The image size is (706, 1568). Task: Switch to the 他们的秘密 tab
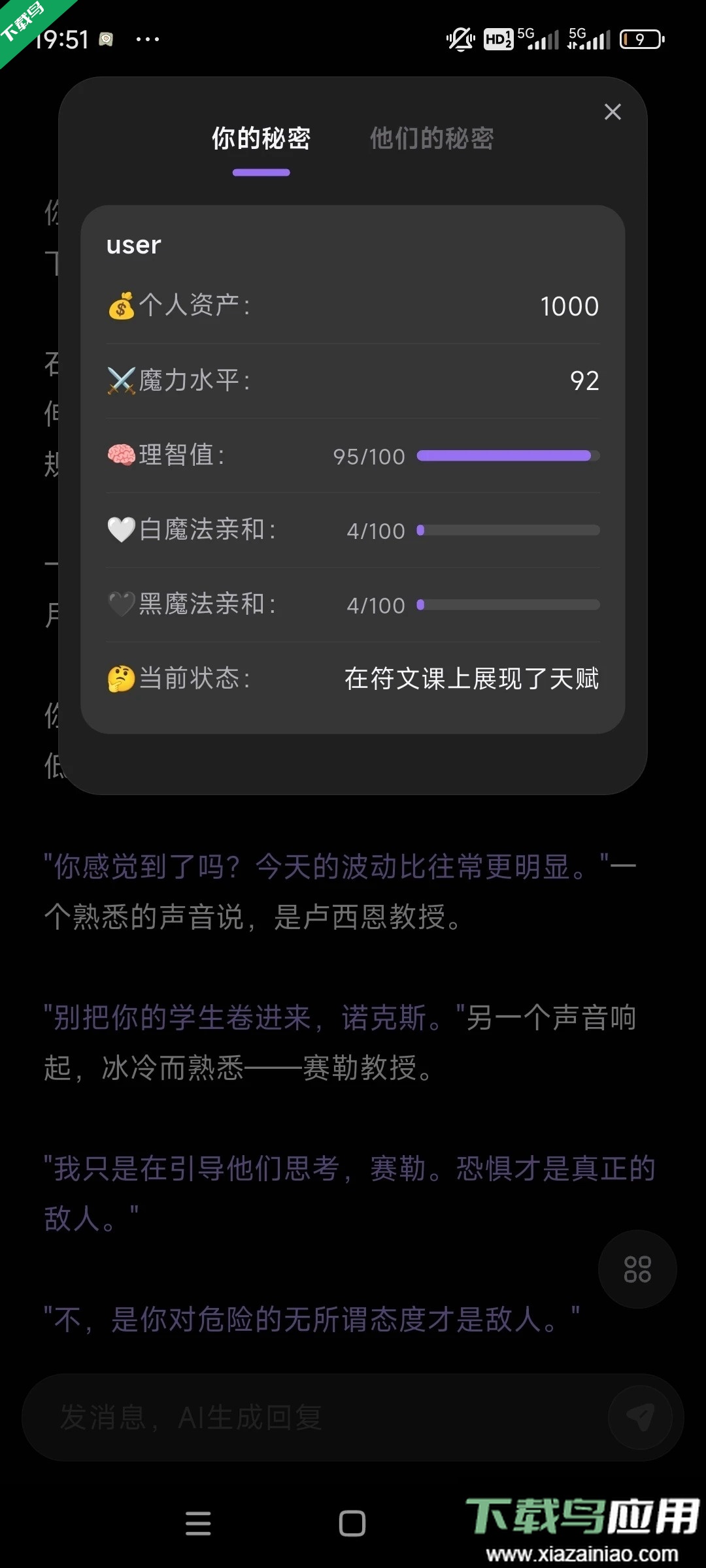coord(433,139)
